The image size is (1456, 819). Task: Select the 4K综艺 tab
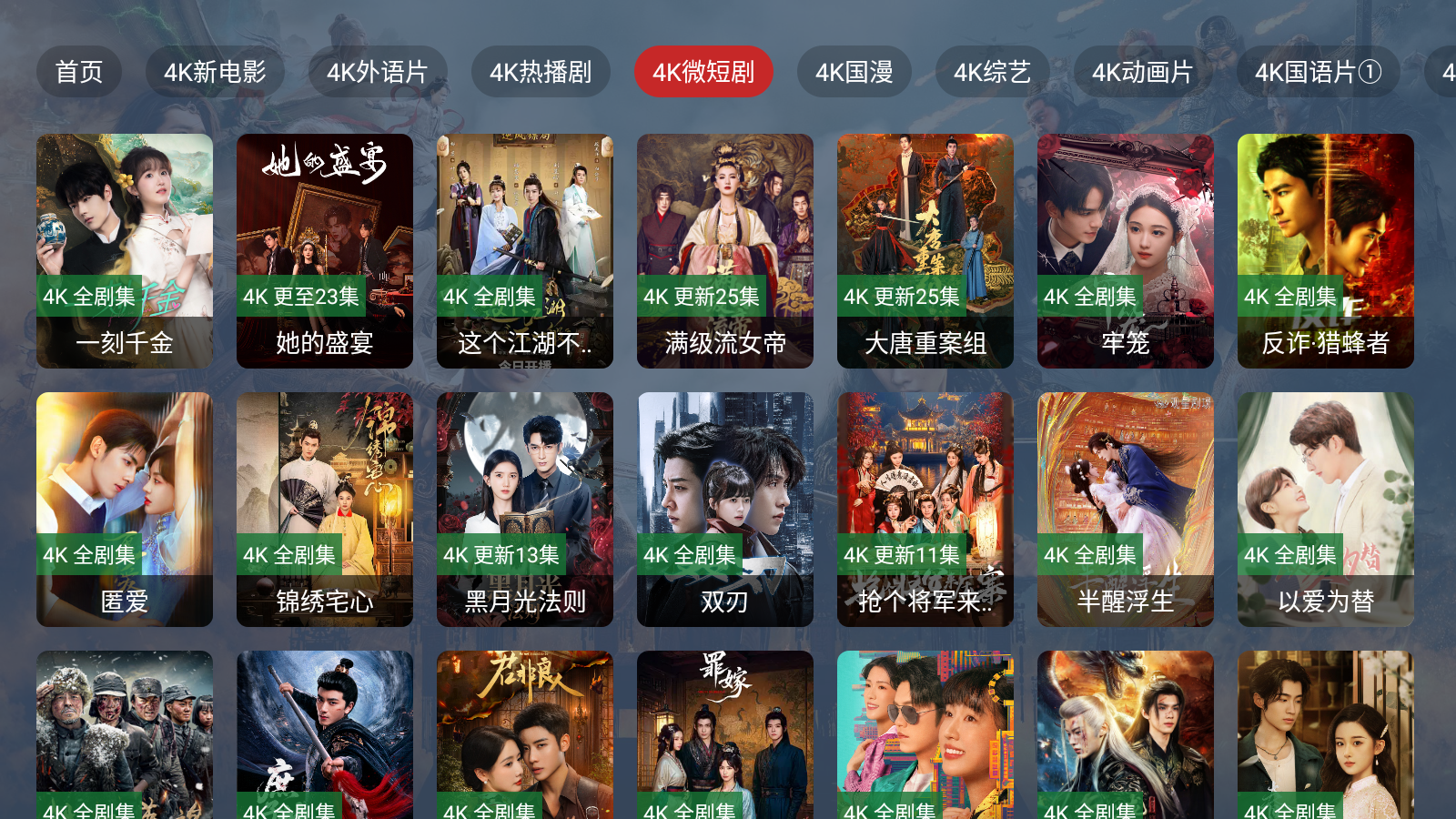pos(992,72)
